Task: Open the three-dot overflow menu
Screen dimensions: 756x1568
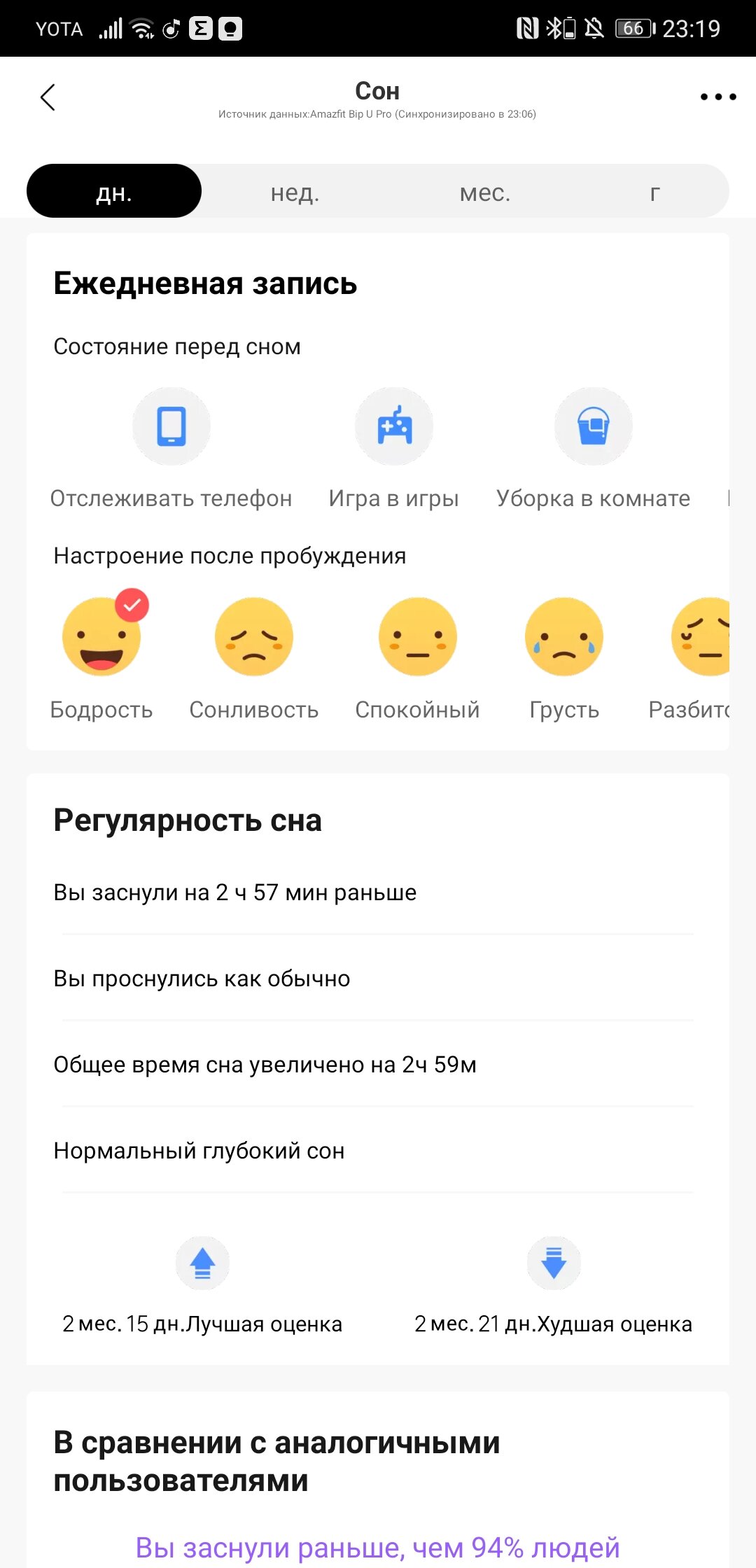Action: (717, 97)
